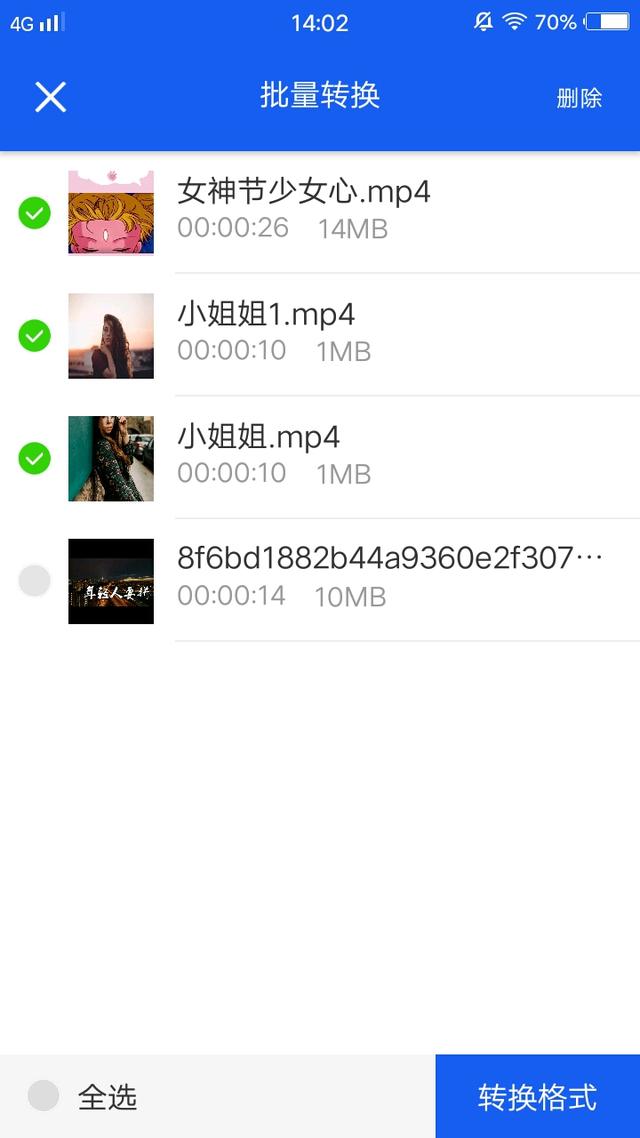
Task: Uncheck 女神节少女心.mp4
Action: coord(34,213)
